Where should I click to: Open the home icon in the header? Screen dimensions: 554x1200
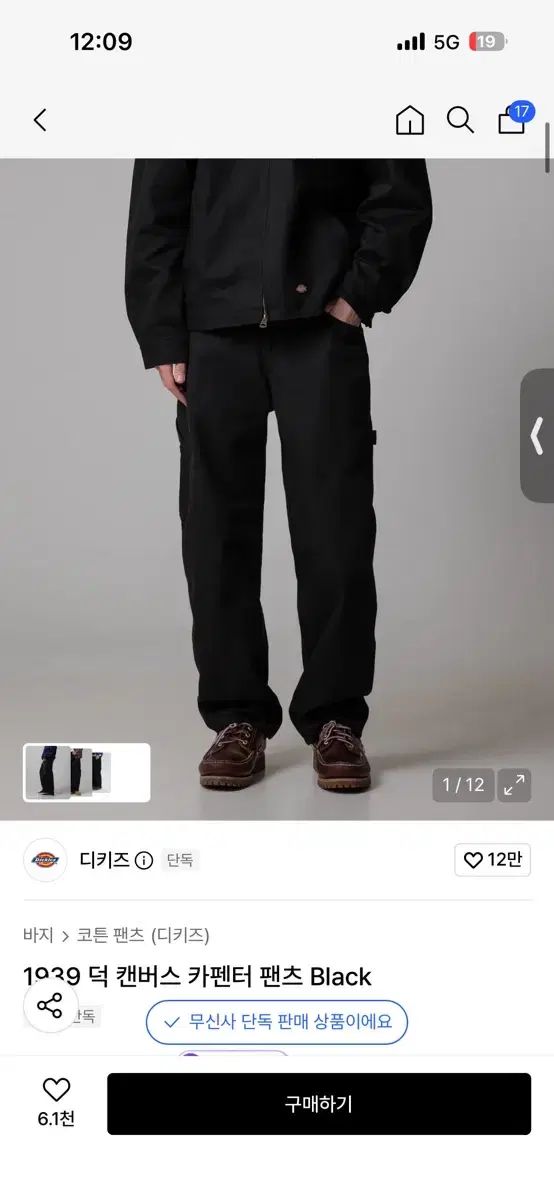click(x=410, y=121)
